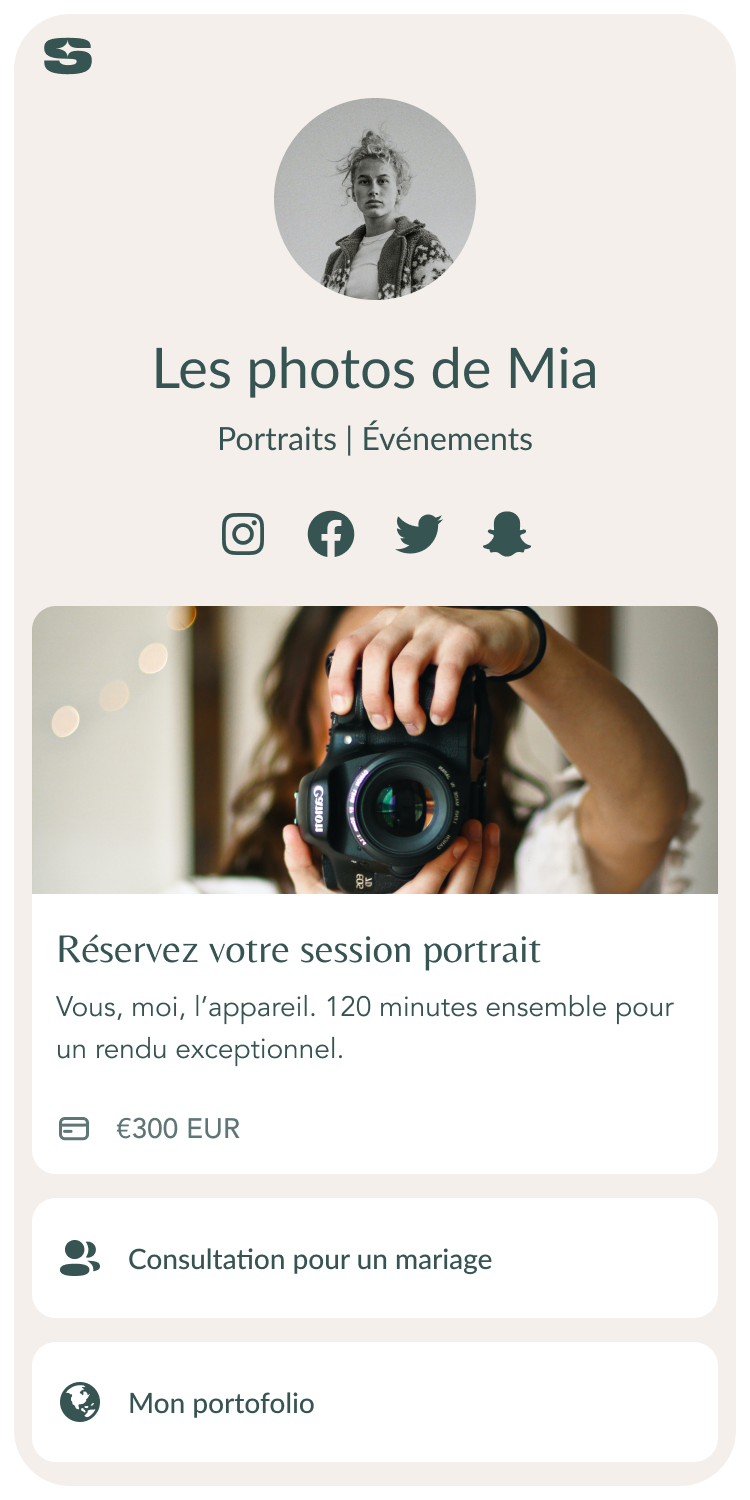
Task: Select Consultation pour un mariage
Action: (x=375, y=1258)
